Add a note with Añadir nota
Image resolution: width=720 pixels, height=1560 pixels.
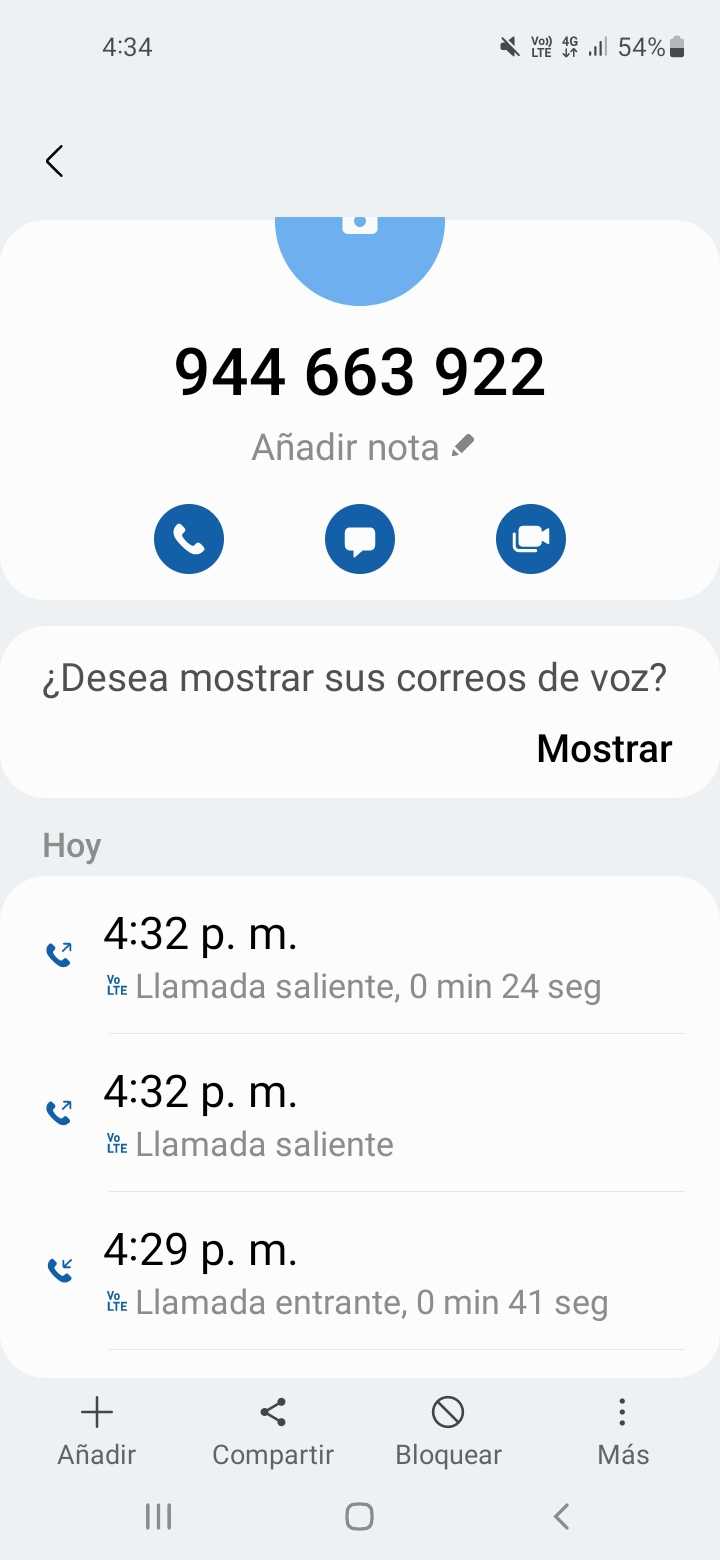[x=362, y=447]
